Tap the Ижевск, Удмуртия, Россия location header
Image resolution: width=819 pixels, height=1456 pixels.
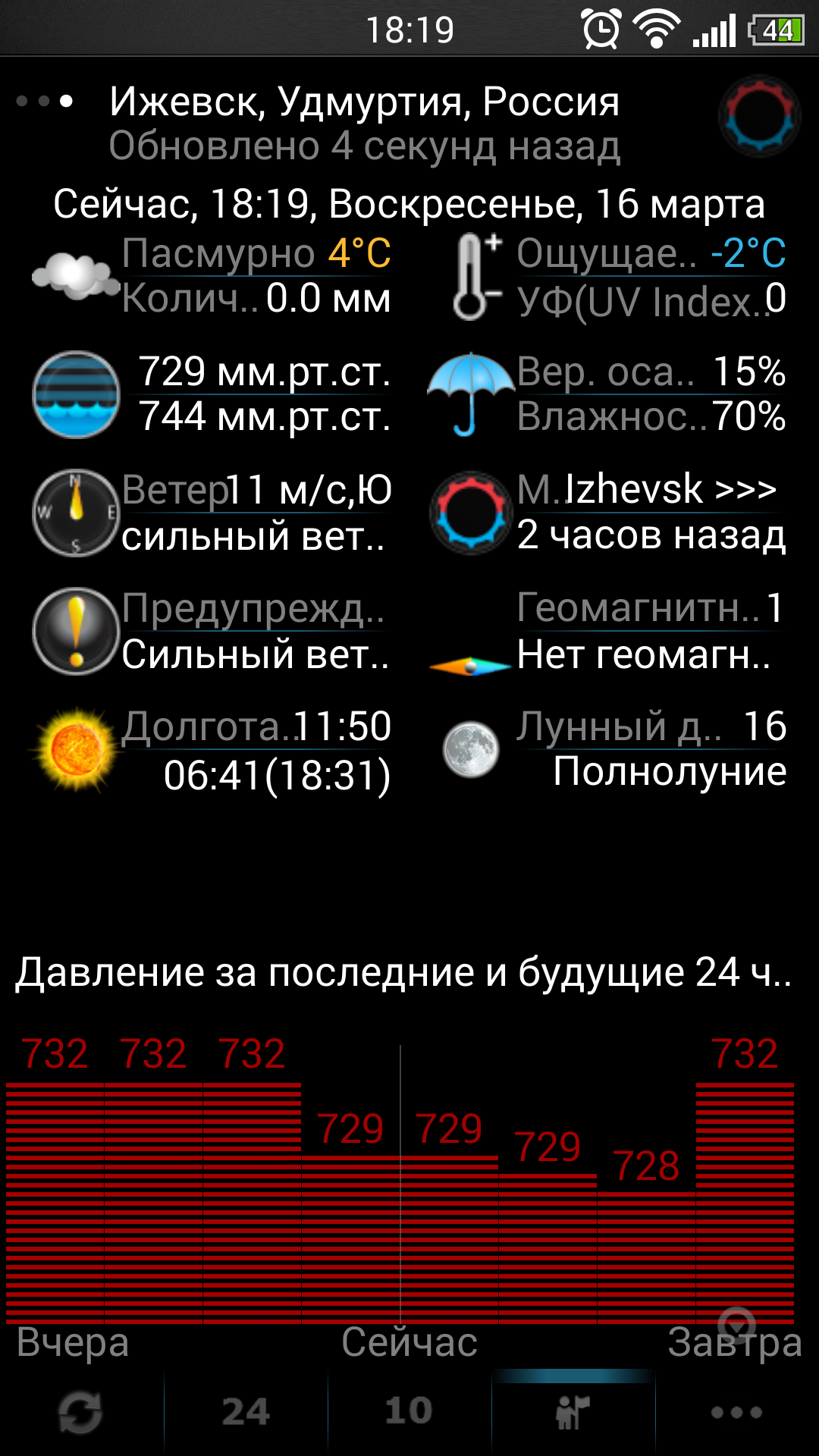pos(364,102)
